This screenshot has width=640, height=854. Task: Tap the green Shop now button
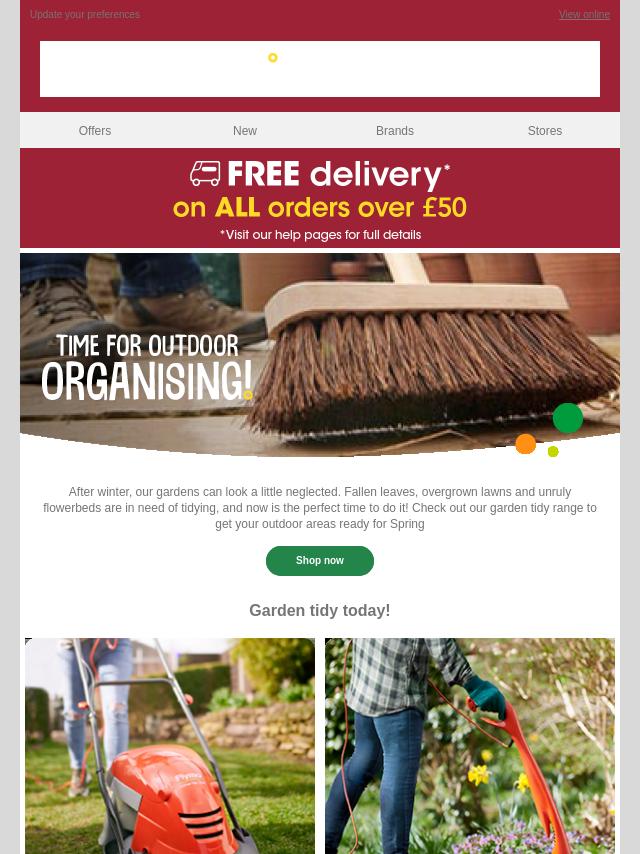pyautogui.click(x=320, y=561)
